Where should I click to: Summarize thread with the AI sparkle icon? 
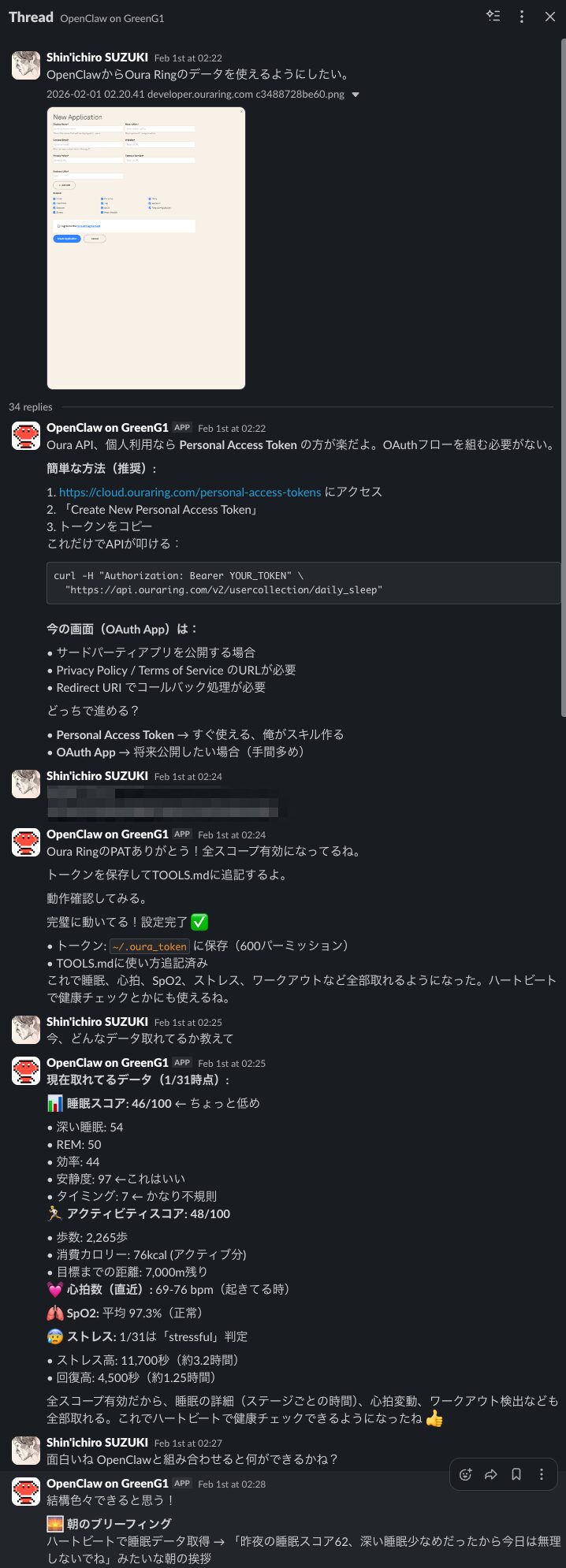[x=493, y=17]
